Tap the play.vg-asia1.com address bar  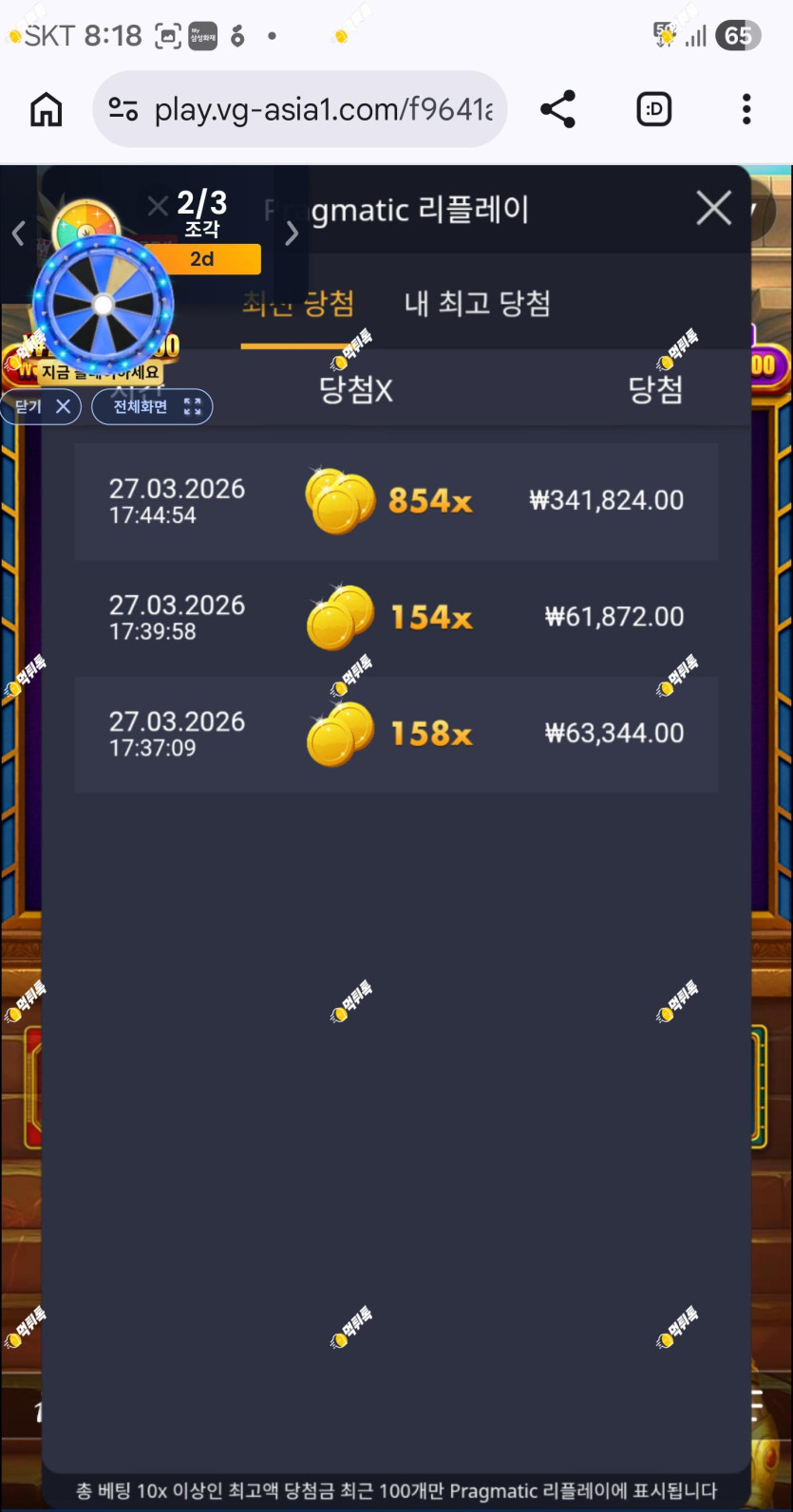tap(300, 109)
